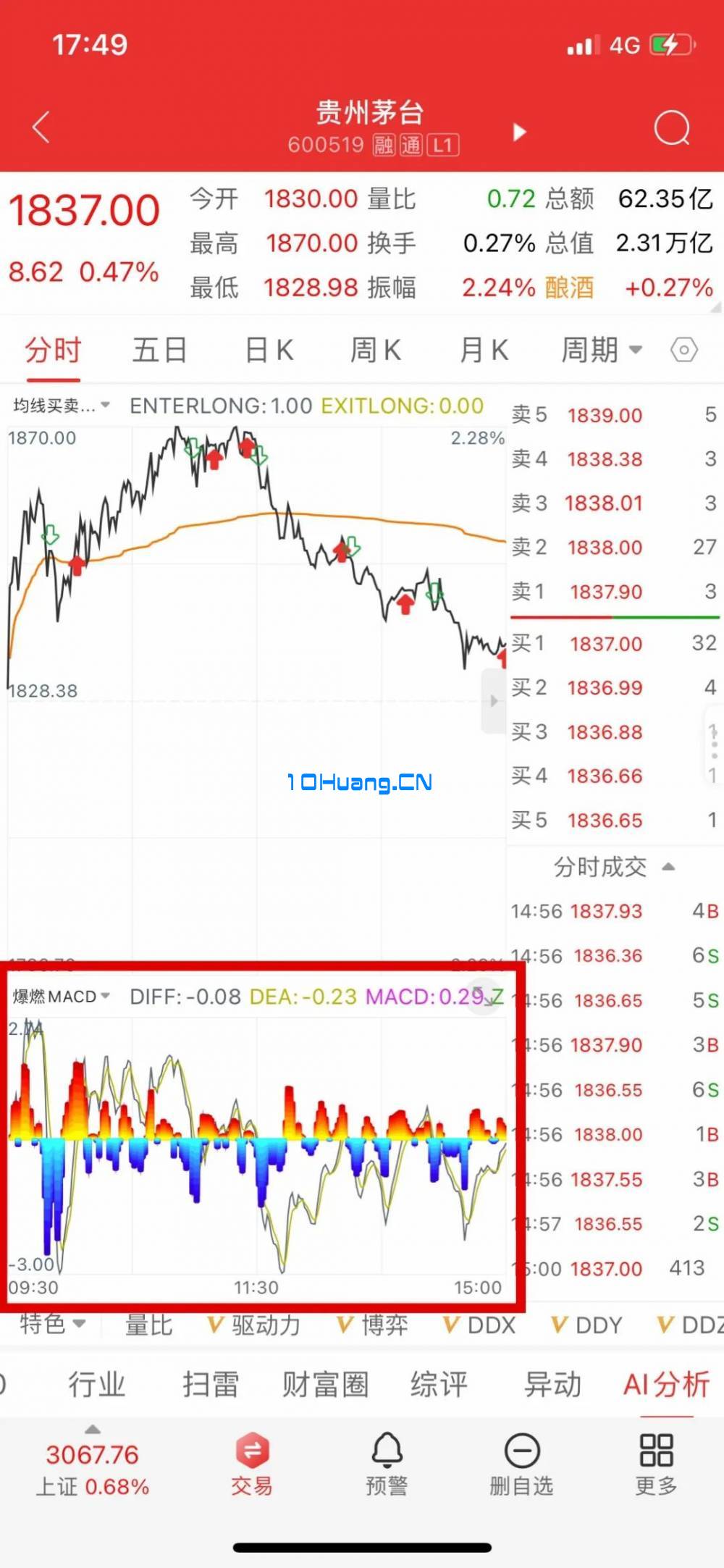Collapse the 分时成交 trades list
This screenshot has width=724, height=1568.
tap(614, 867)
